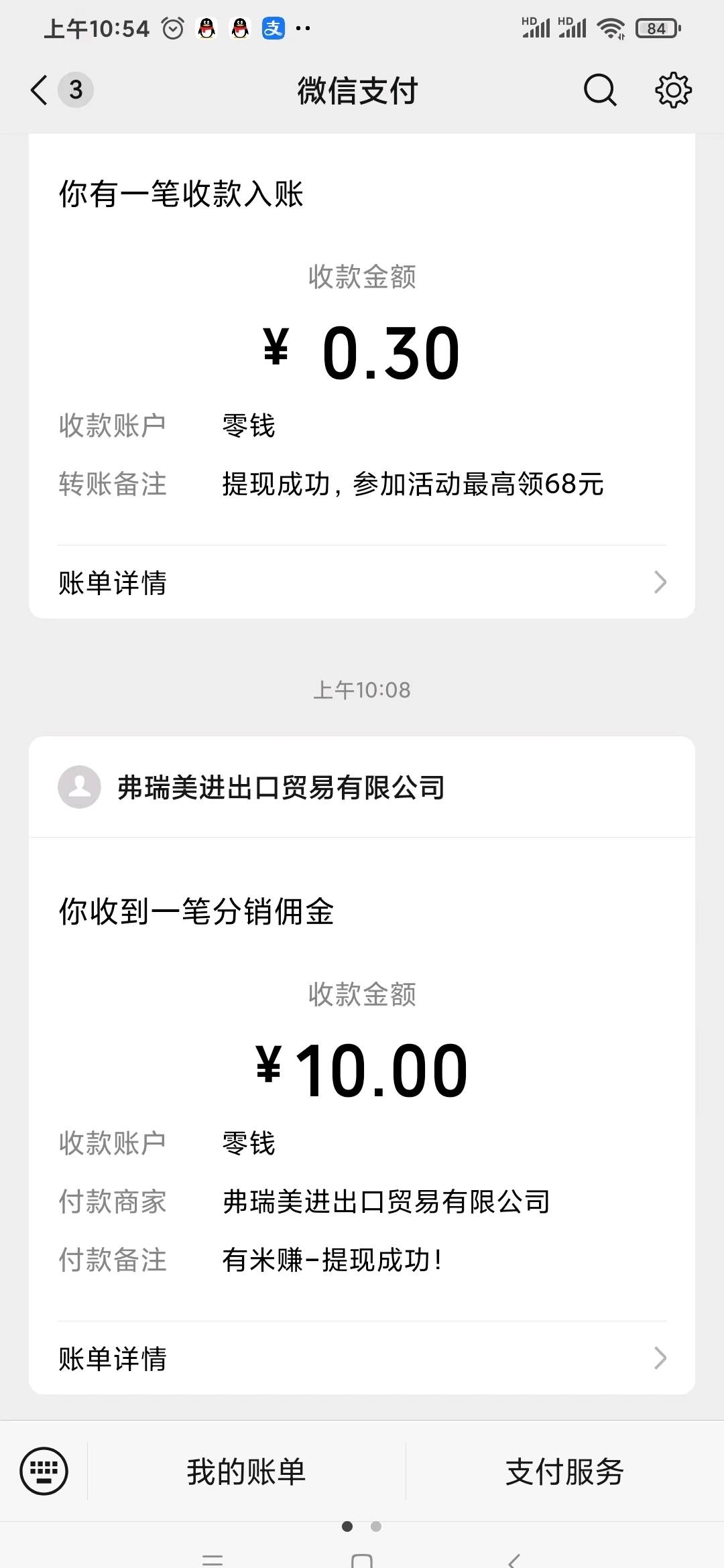Viewport: 724px width, 1568px height.
Task: Switch to keyboard input mode
Action: pos(44,1472)
